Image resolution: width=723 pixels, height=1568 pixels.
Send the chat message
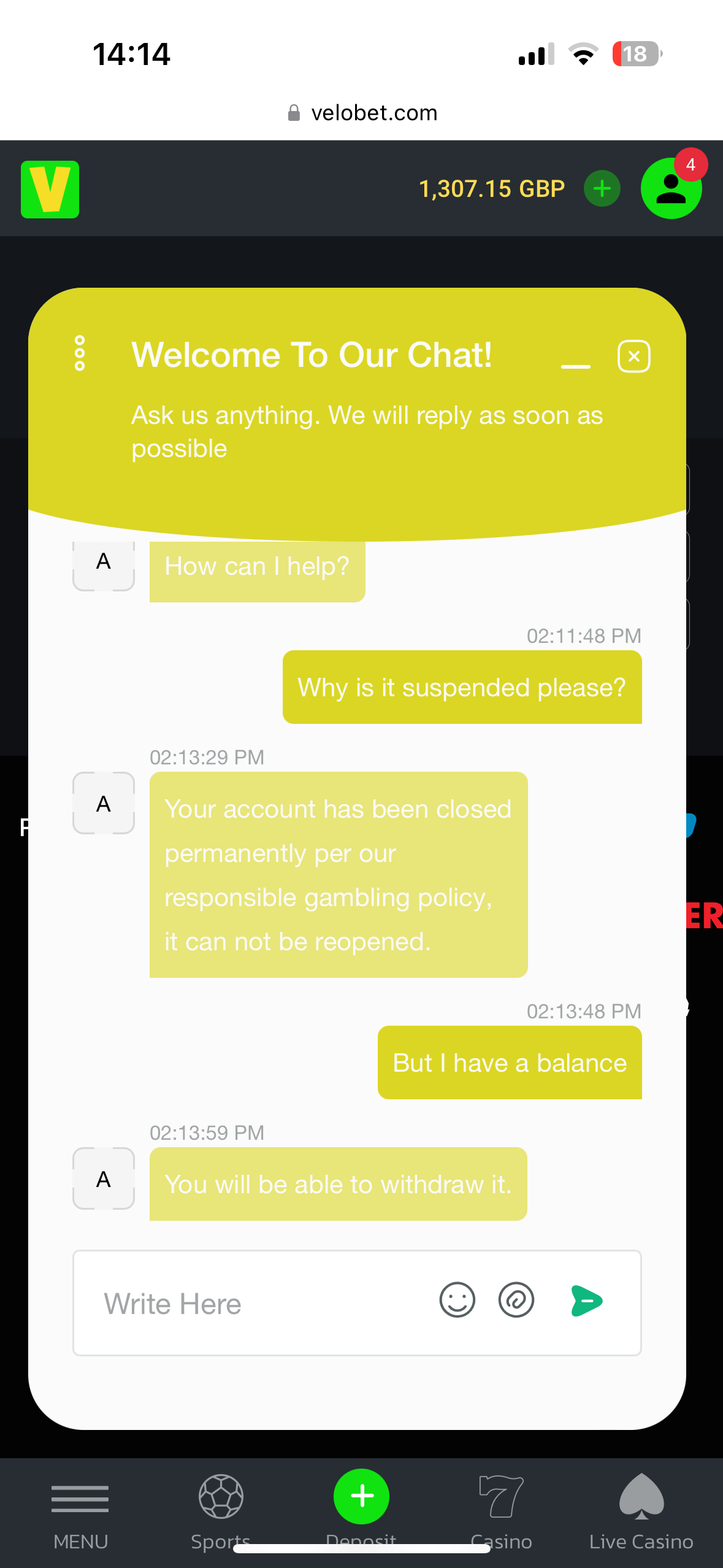coord(586,1301)
